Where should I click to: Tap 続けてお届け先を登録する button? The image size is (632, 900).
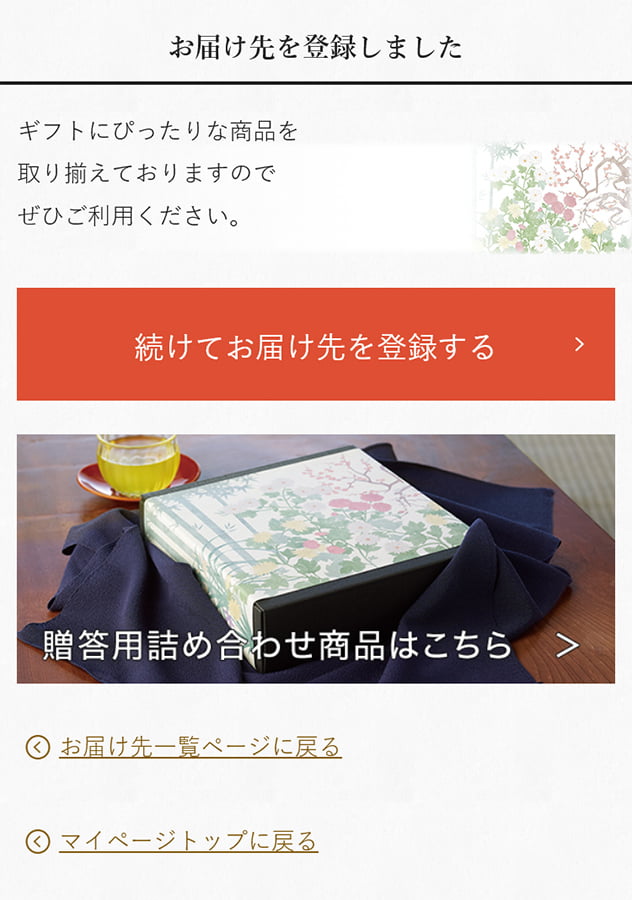pyautogui.click(x=315, y=345)
